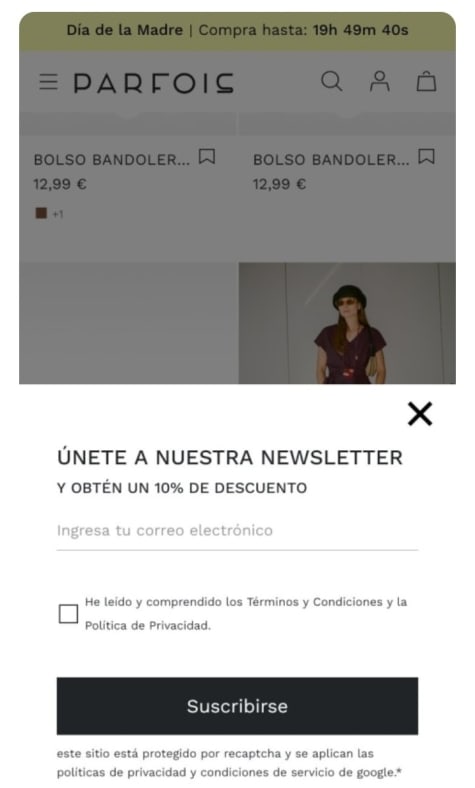
Task: Open the product photo of woman in hat
Action: point(347,323)
